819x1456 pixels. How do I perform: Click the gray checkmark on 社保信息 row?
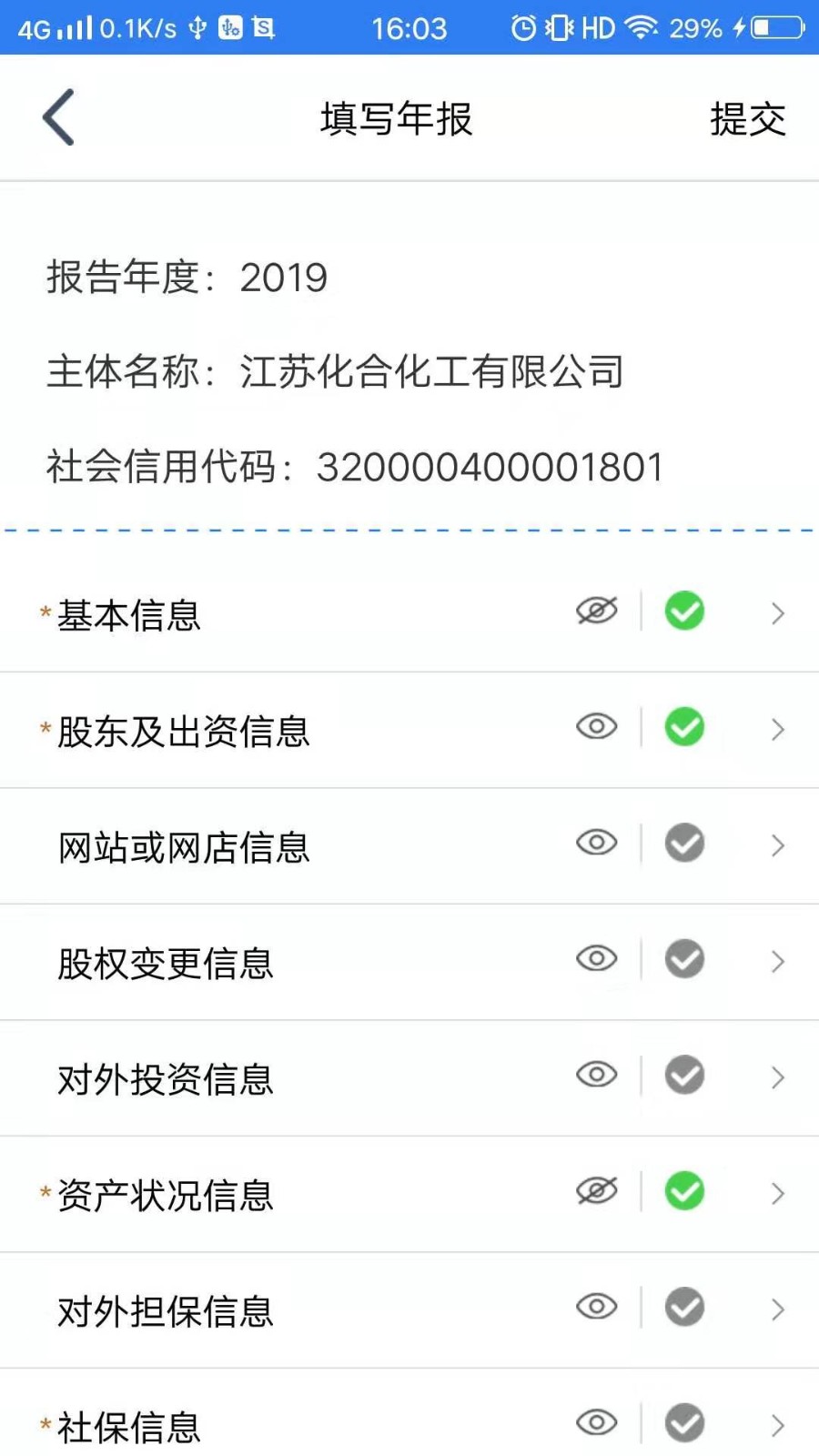click(x=684, y=1422)
